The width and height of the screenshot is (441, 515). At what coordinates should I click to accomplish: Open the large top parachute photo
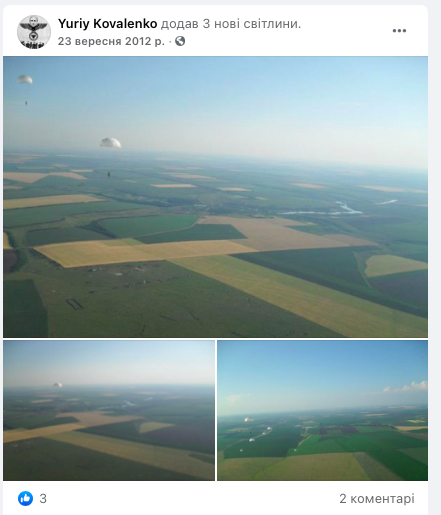coord(215,197)
